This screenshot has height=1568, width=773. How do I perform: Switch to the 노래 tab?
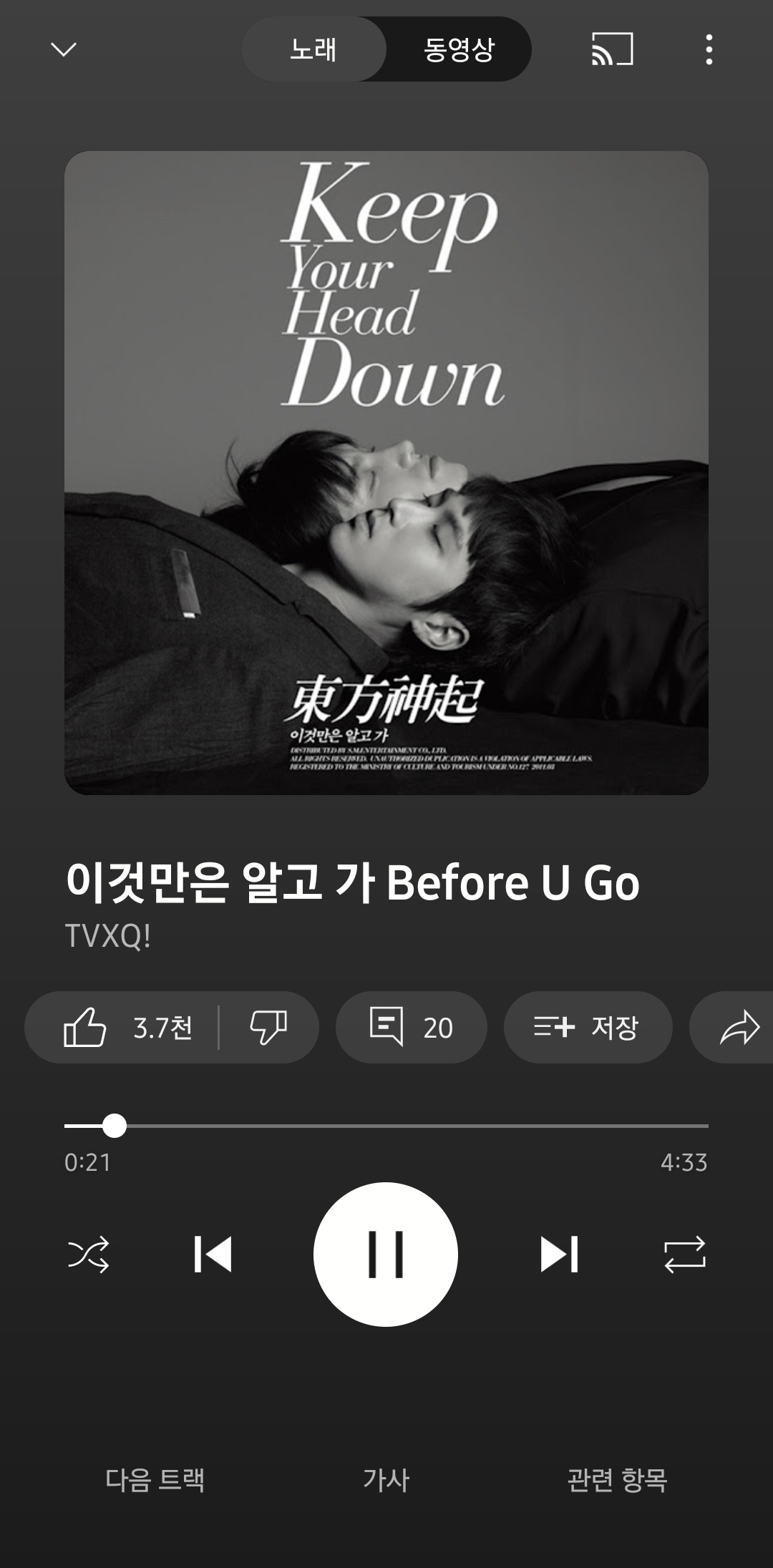coord(313,49)
